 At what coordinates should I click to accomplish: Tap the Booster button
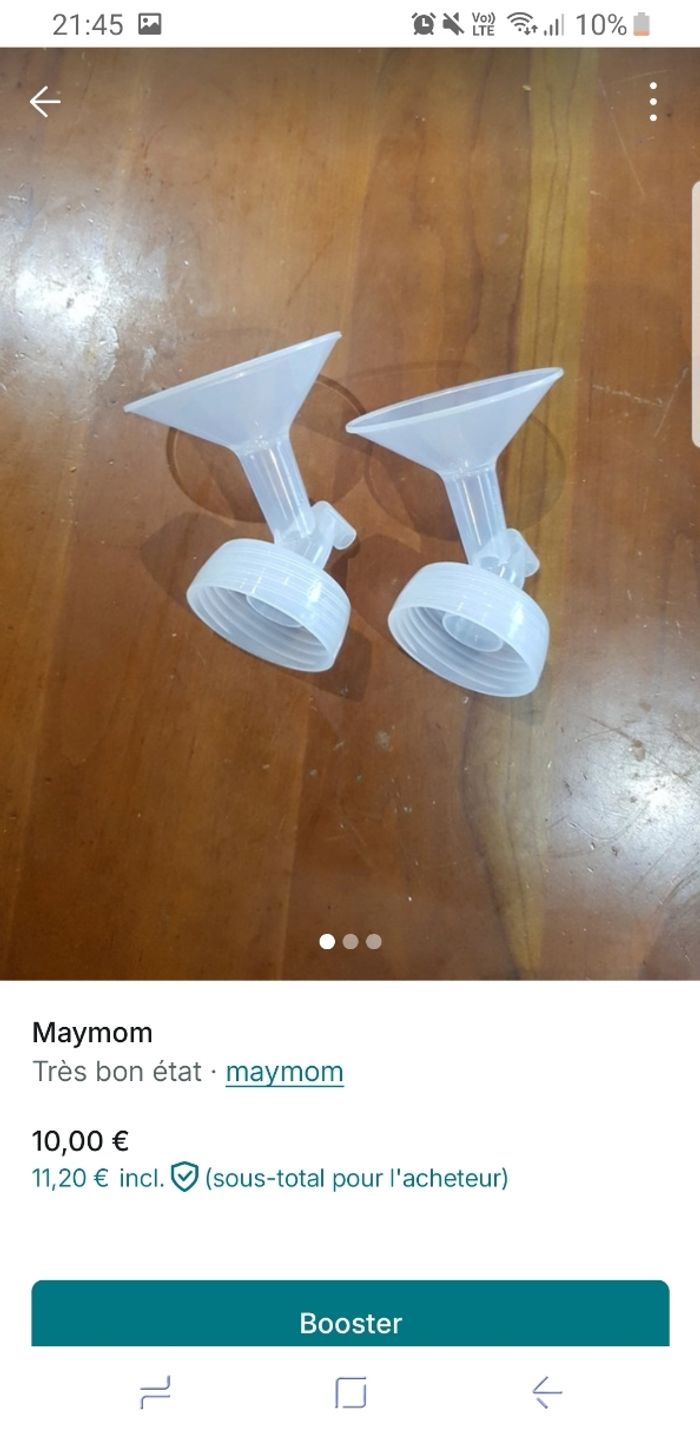click(350, 1321)
